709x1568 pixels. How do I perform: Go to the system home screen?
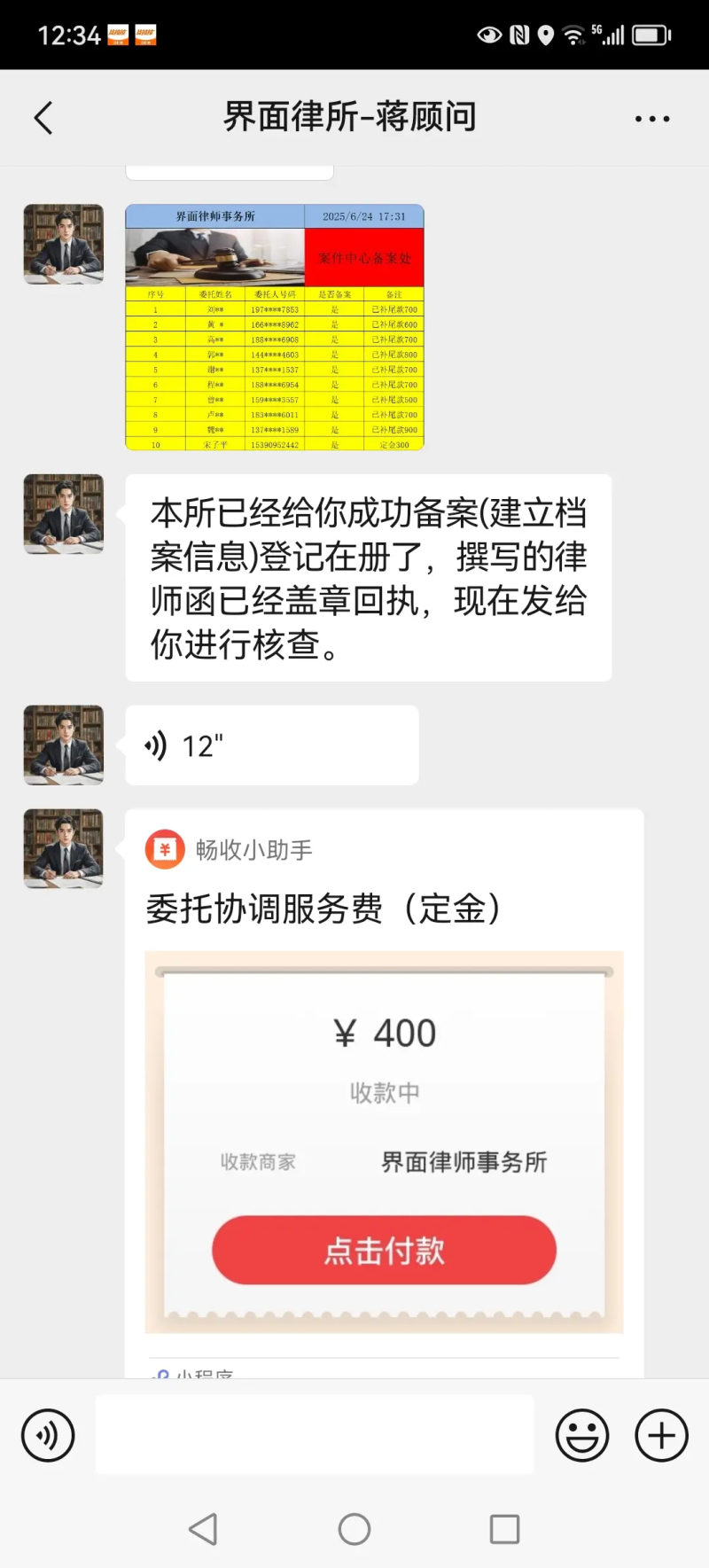tap(354, 1529)
